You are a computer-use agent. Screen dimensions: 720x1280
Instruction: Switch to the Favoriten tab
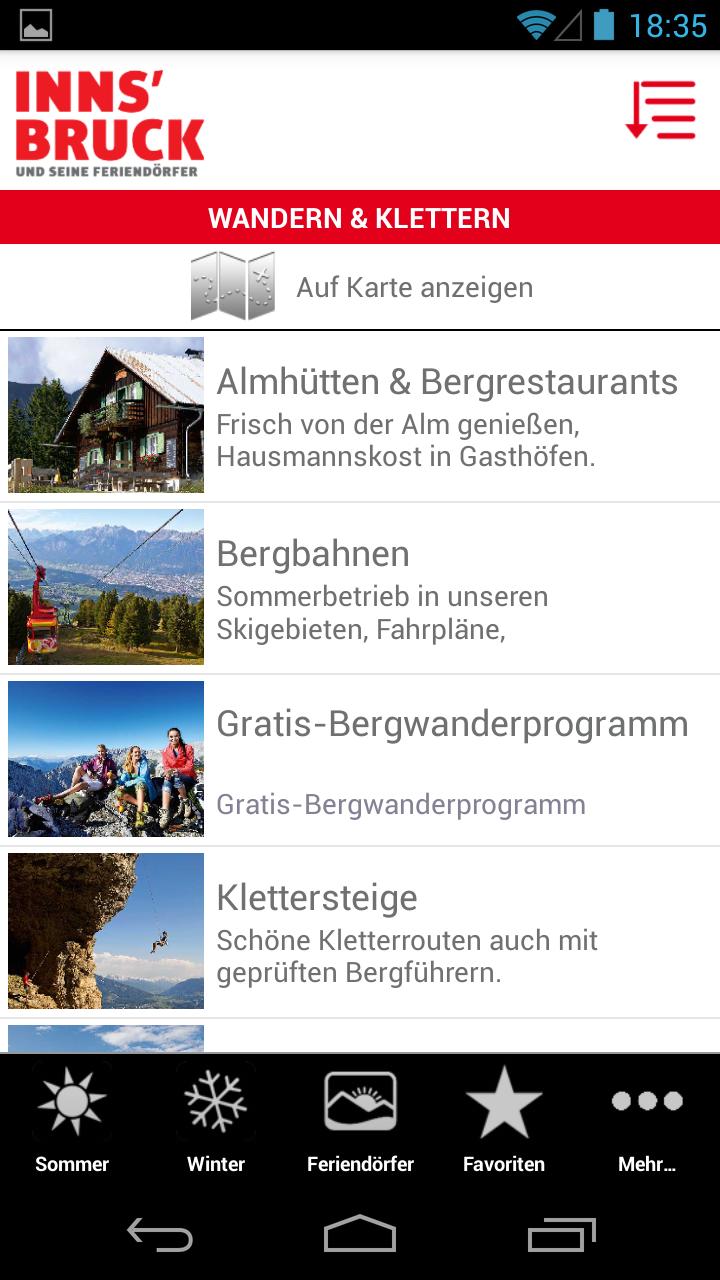click(x=504, y=1115)
